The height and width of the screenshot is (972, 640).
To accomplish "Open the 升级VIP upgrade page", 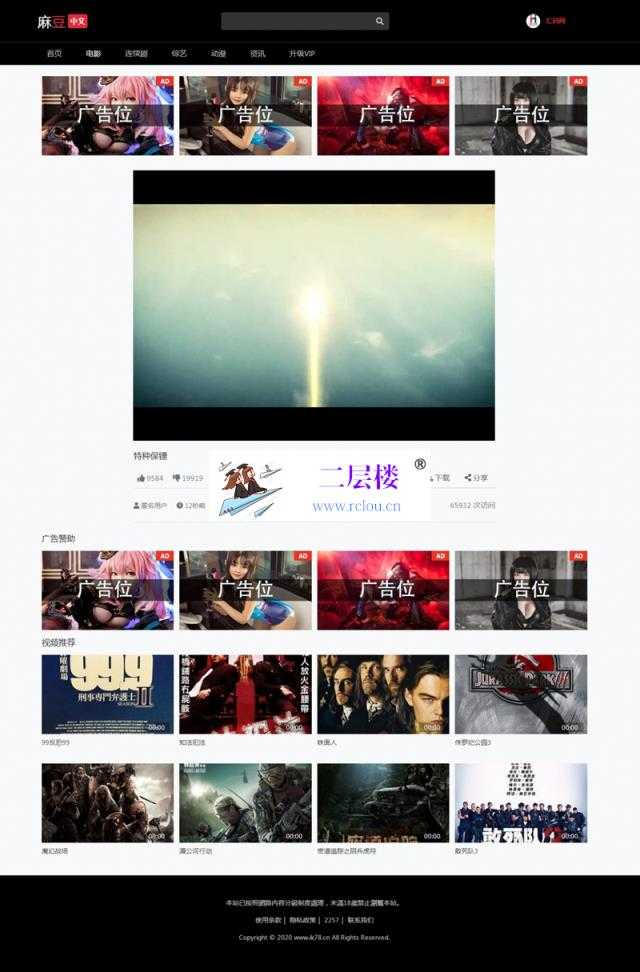I will click(x=302, y=53).
